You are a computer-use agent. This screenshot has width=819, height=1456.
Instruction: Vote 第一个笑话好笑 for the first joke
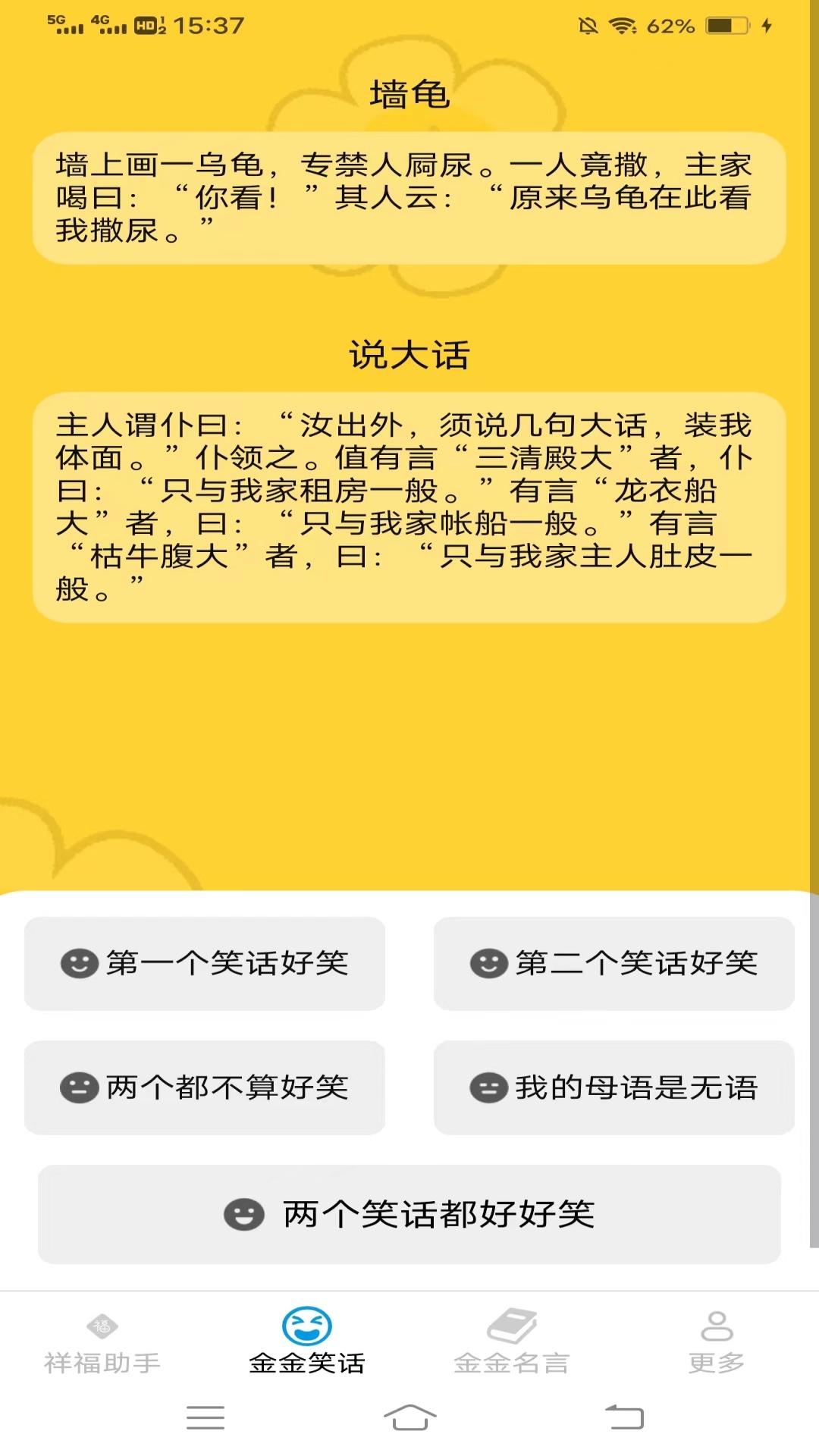[x=205, y=964]
